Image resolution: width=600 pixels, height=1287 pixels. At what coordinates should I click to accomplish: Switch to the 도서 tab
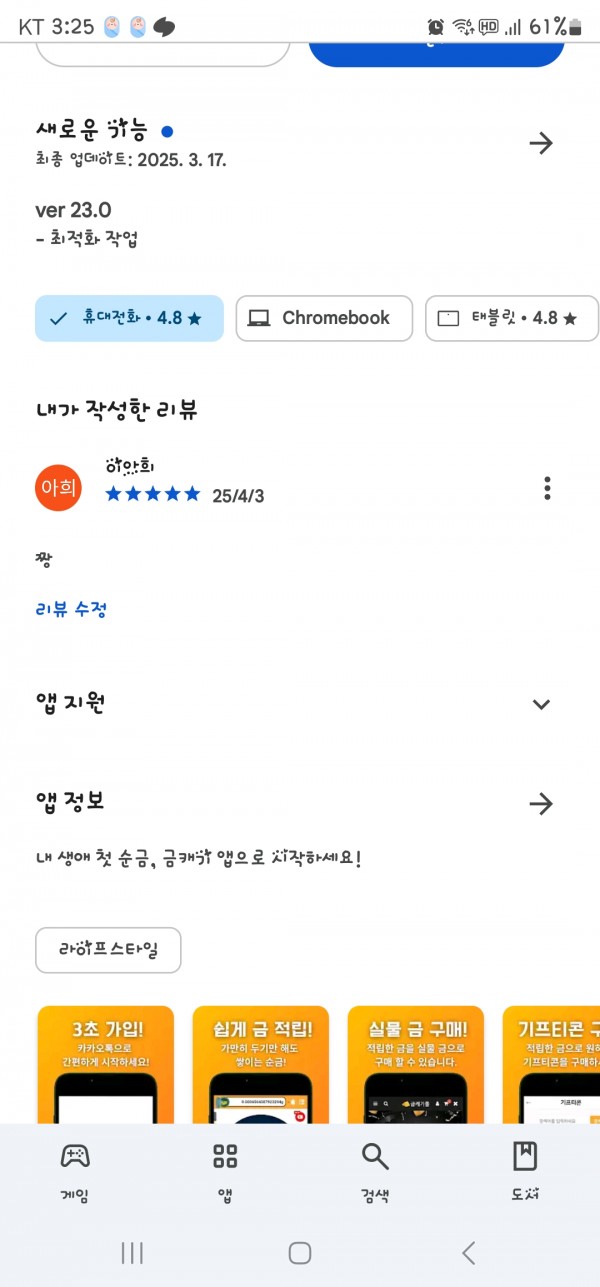pos(525,1172)
